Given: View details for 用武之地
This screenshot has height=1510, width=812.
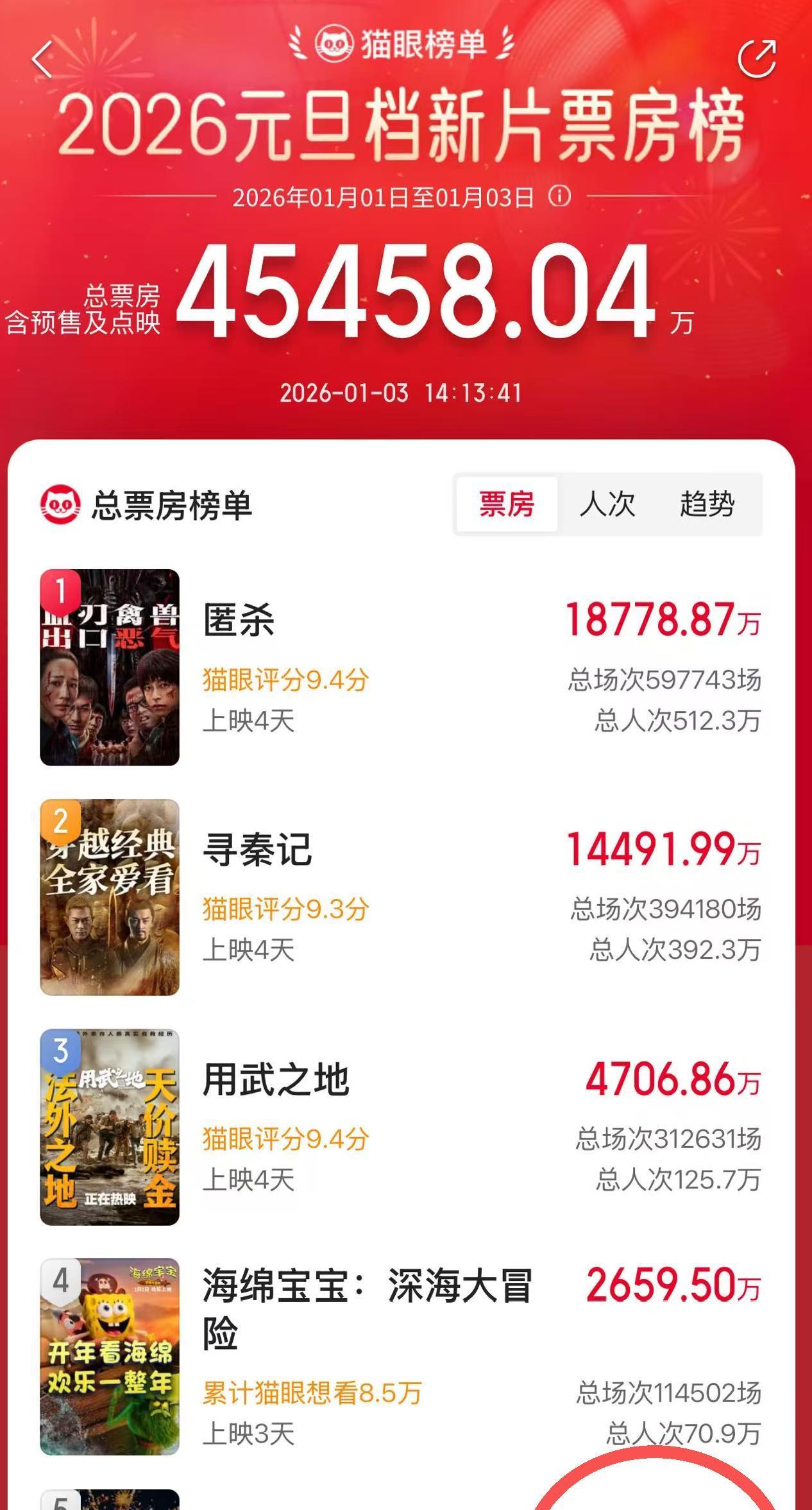Looking at the screenshot, I should [x=276, y=1080].
